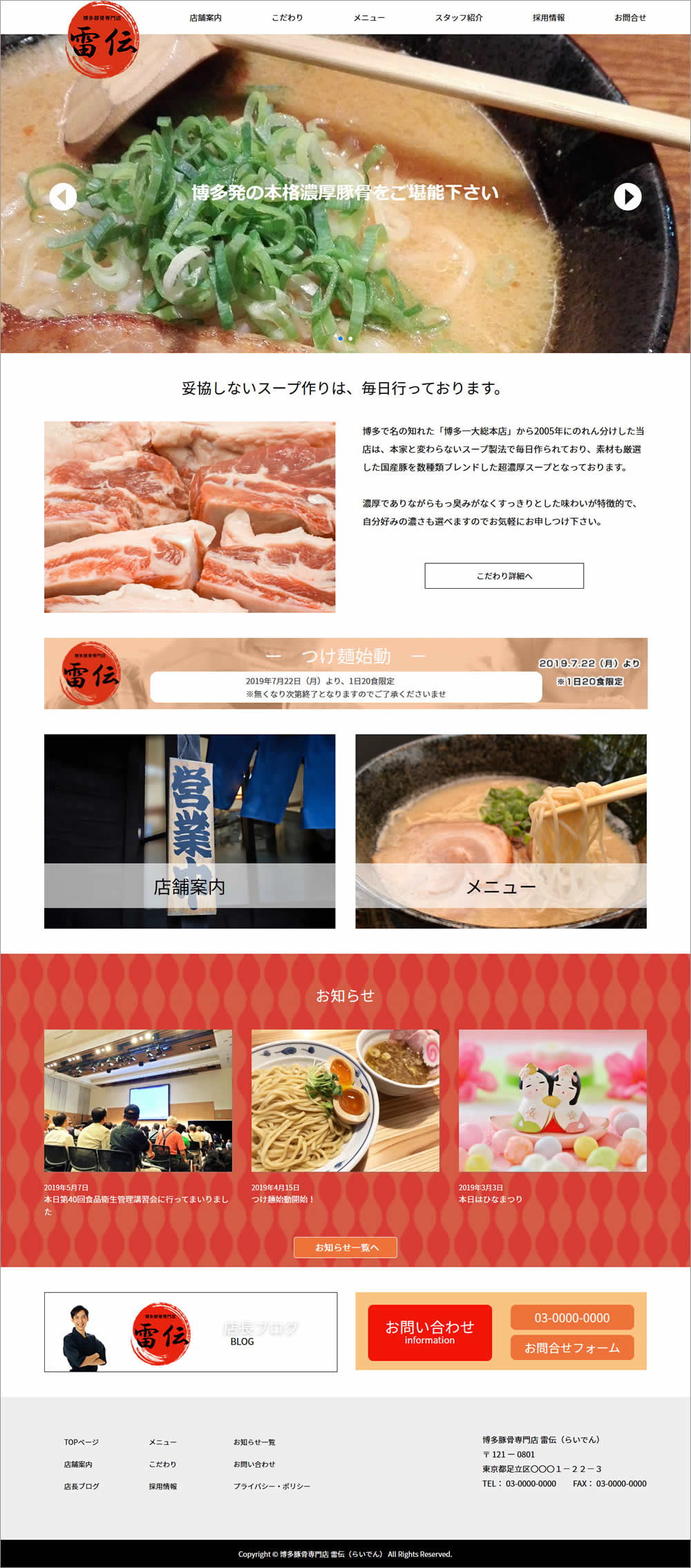Viewport: 691px width, 1568px height.
Task: Open the 店長ブログ BLOG banner
Action: tap(191, 1332)
